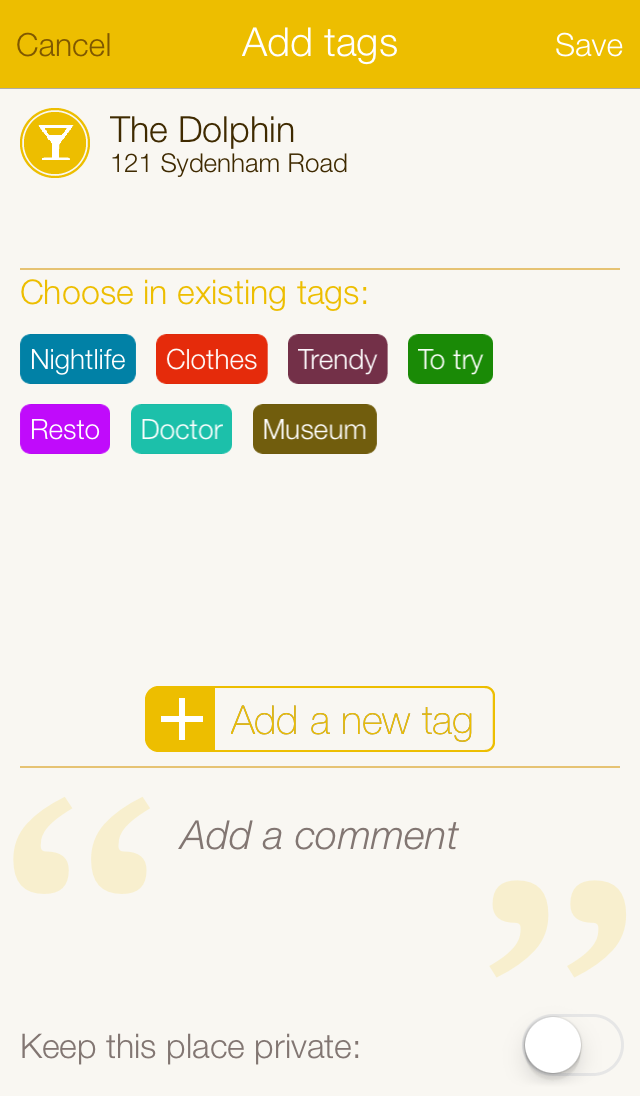The height and width of the screenshot is (1096, 640).
Task: Cancel adding tags
Action: (64, 45)
